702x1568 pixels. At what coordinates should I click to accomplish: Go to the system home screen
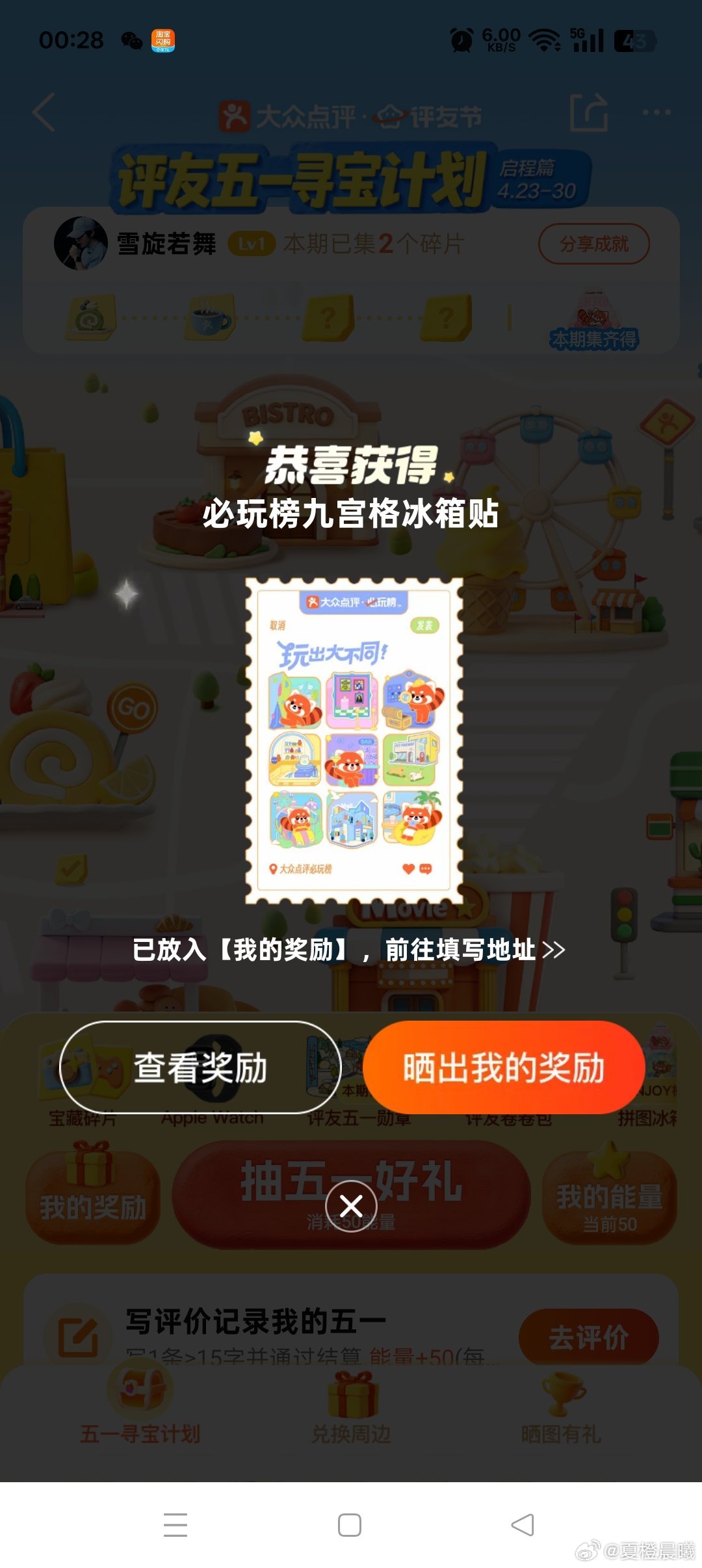point(350,1524)
